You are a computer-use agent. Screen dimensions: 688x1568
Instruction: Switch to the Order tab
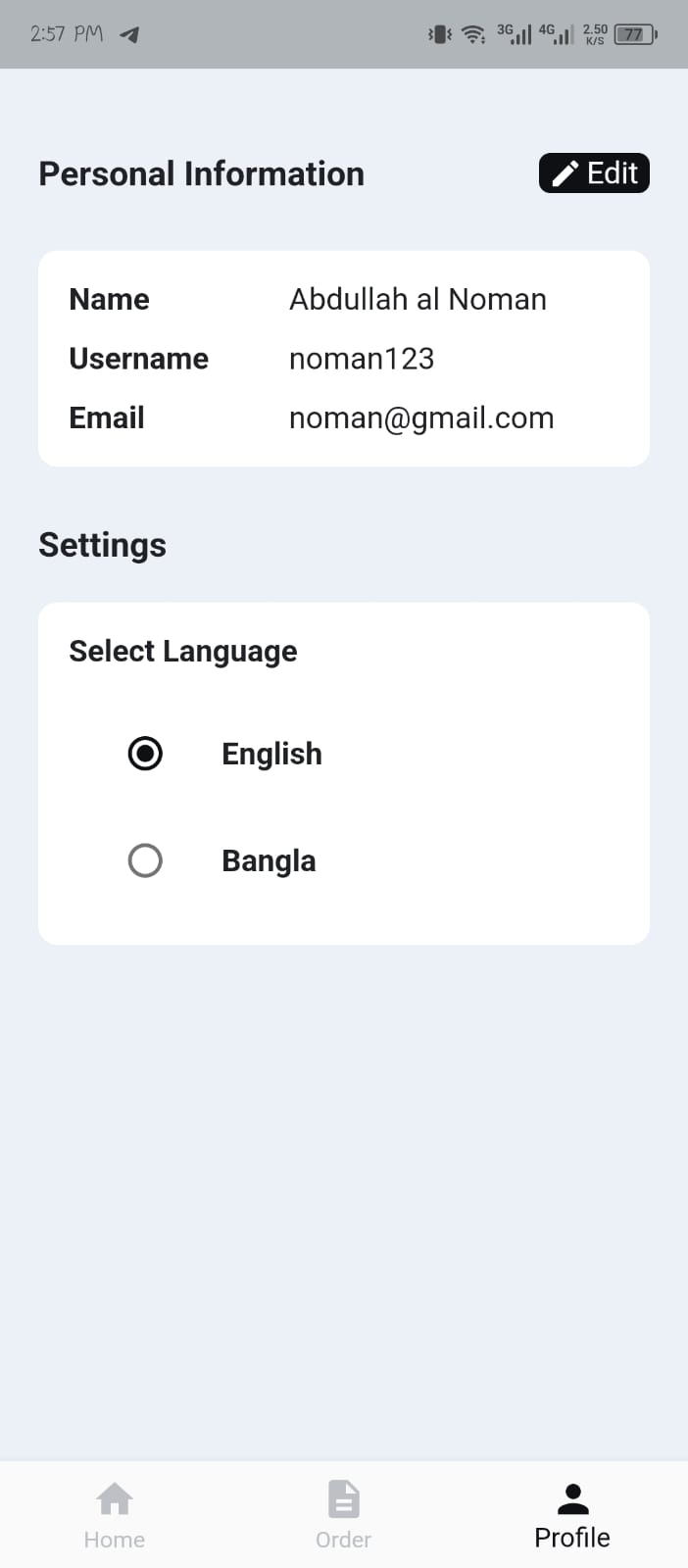tap(343, 1514)
